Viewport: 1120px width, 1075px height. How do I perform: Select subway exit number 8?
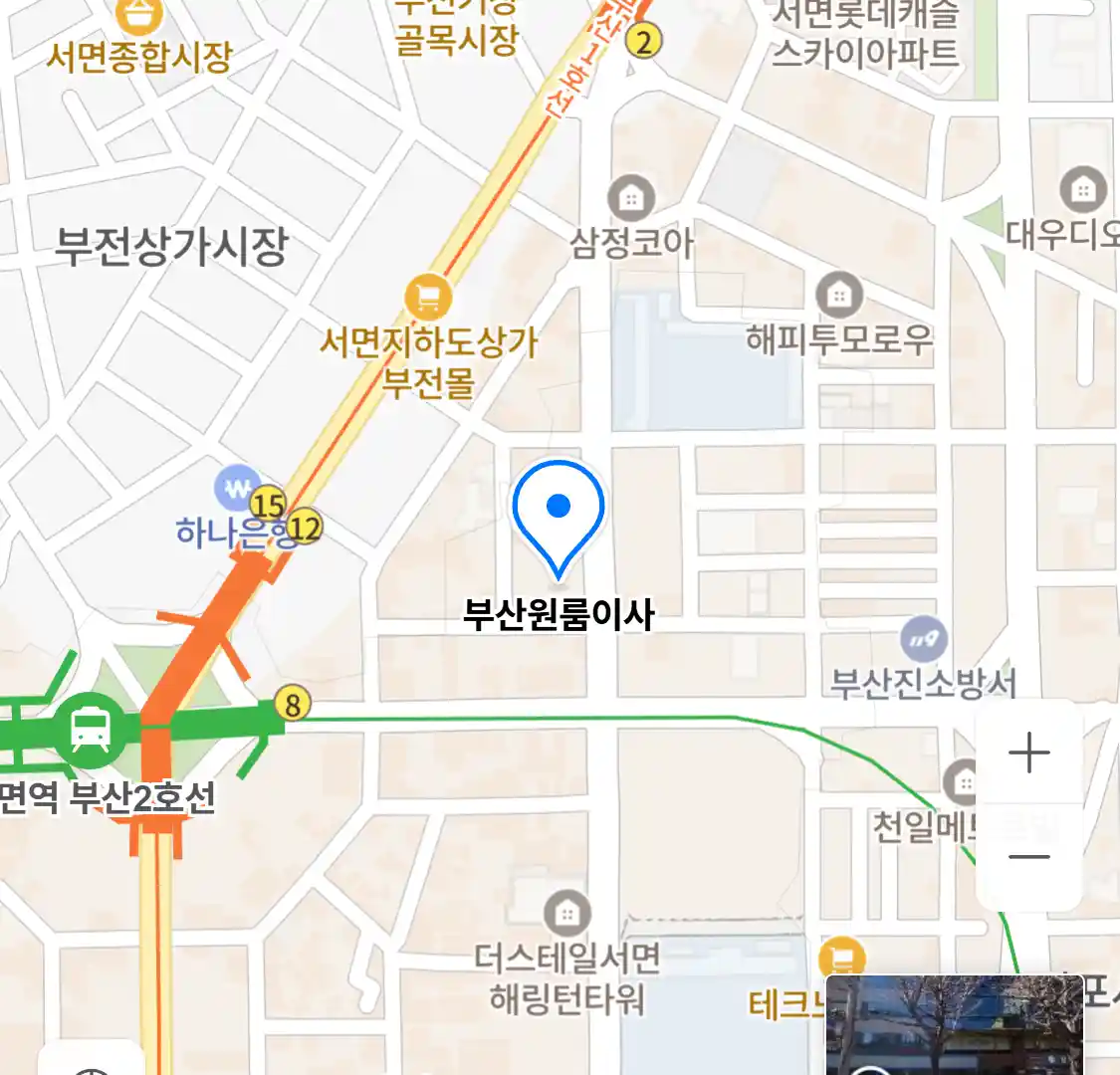pyautogui.click(x=292, y=705)
